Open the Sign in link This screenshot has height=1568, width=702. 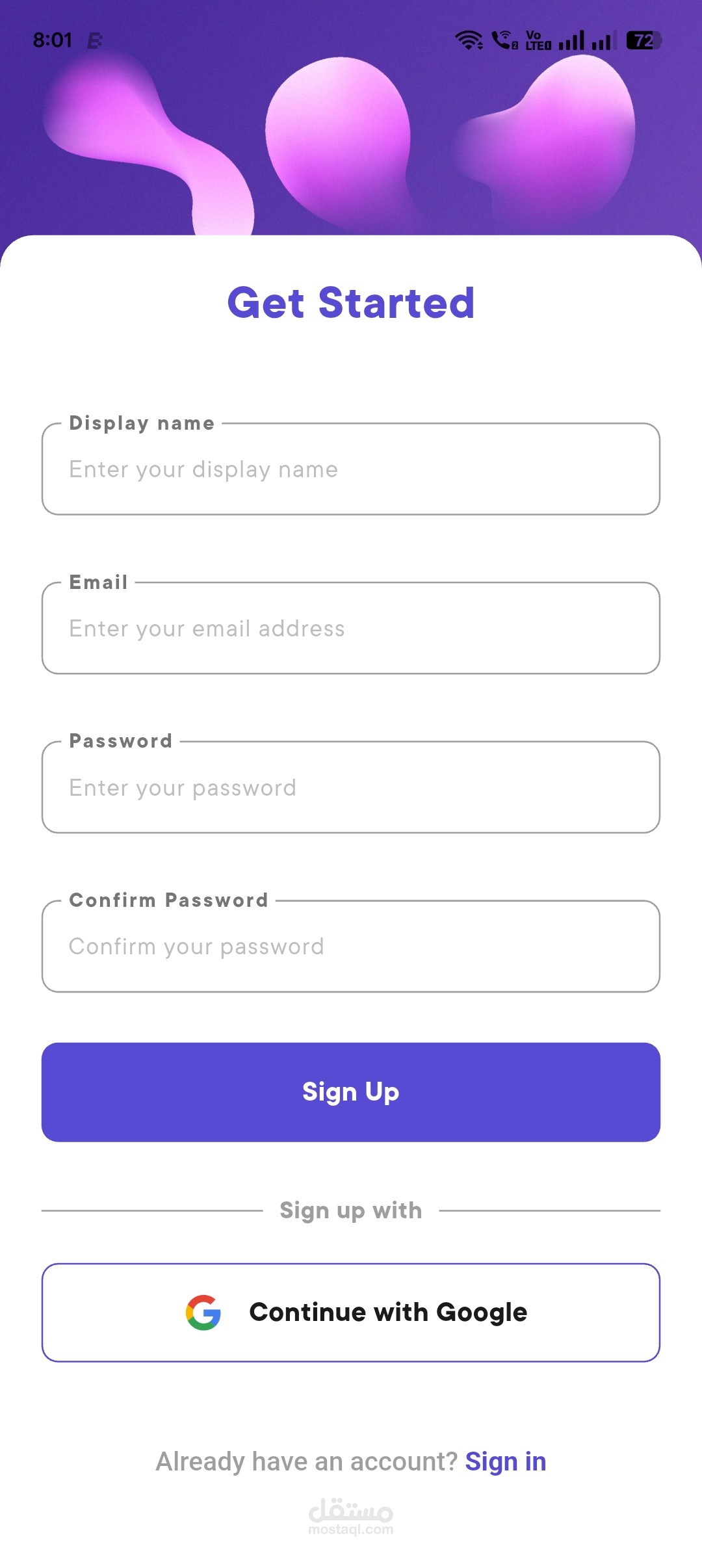506,1462
